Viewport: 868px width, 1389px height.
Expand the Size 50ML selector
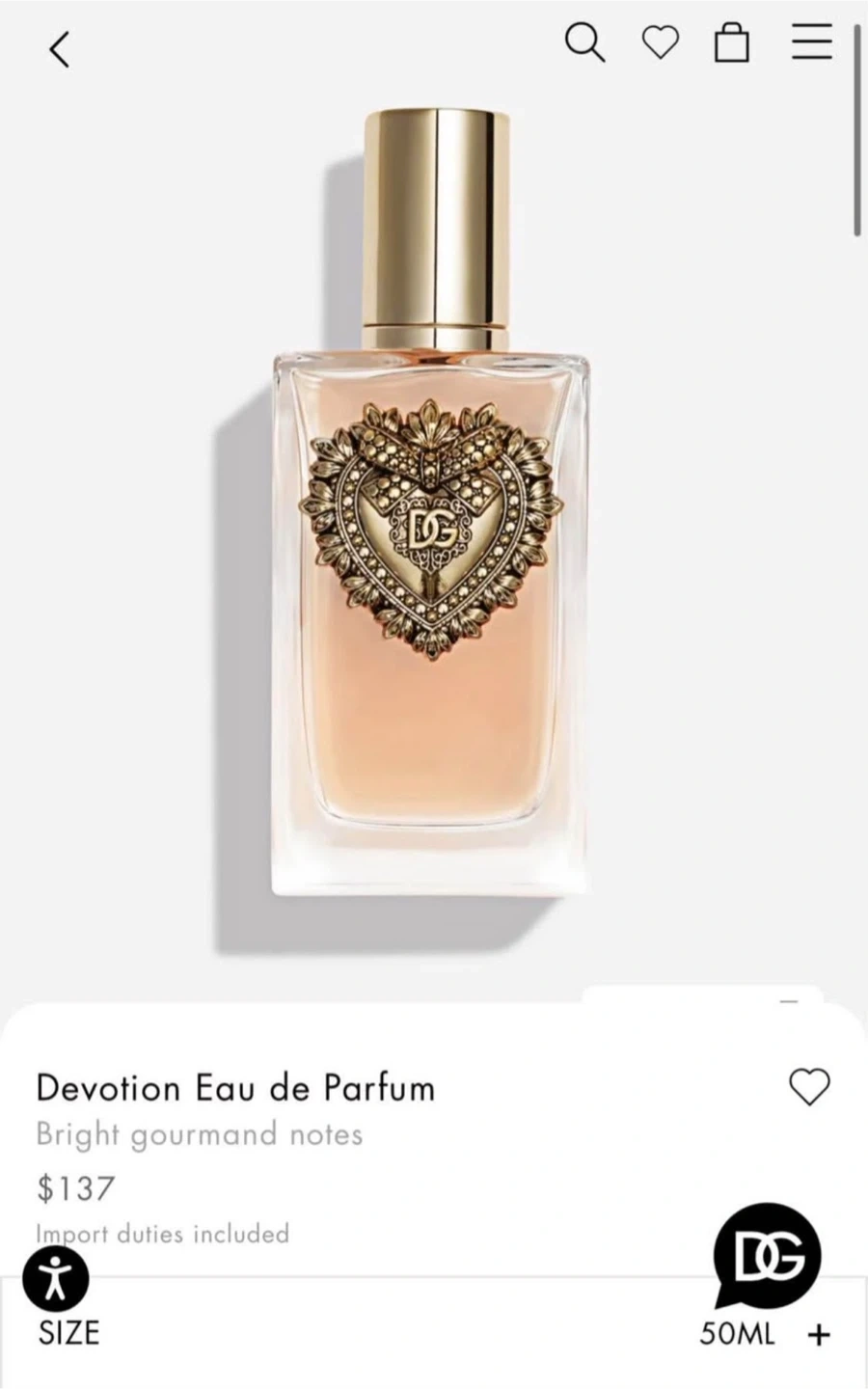coord(818,1335)
